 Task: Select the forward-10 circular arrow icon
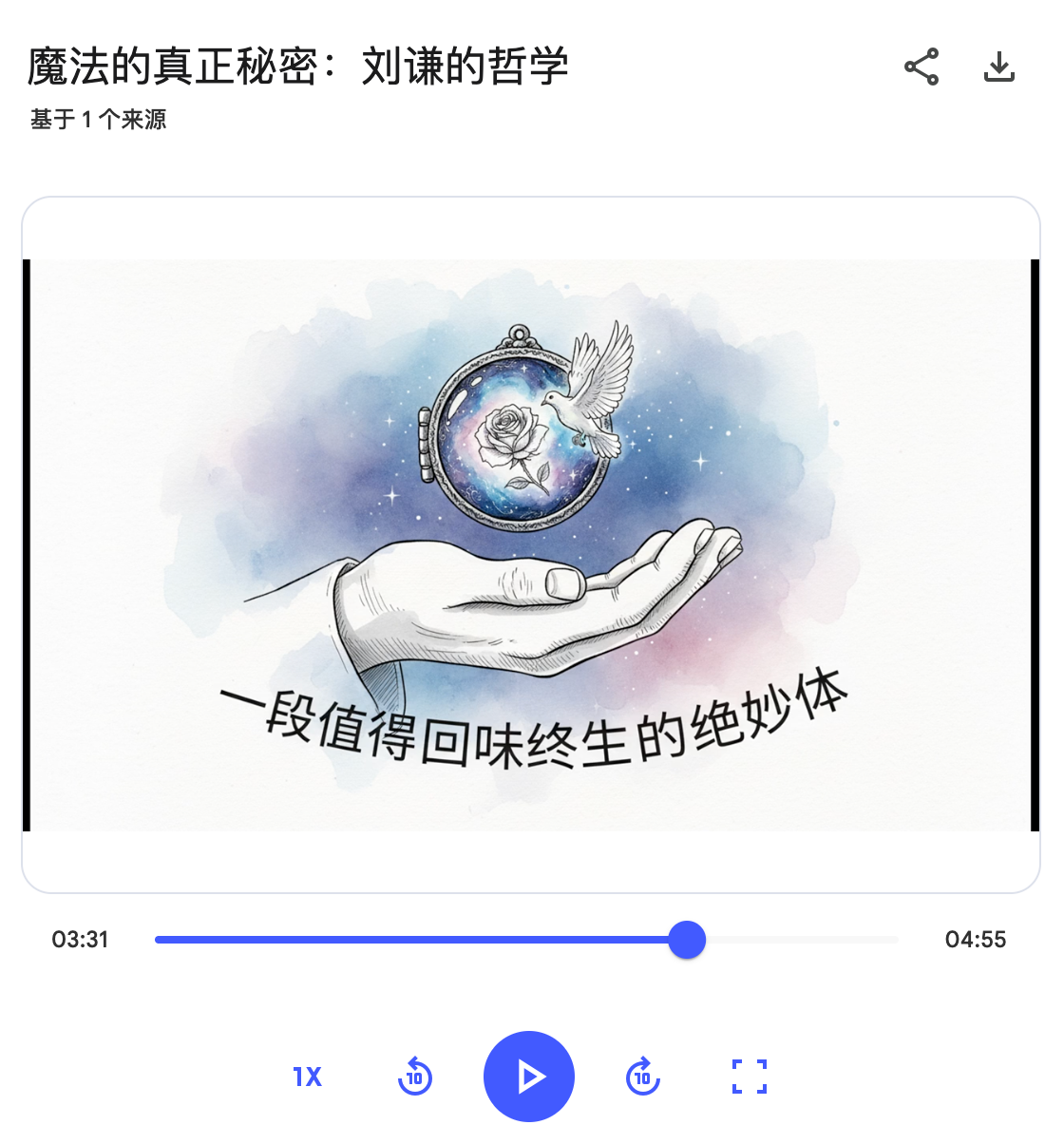tap(642, 1077)
